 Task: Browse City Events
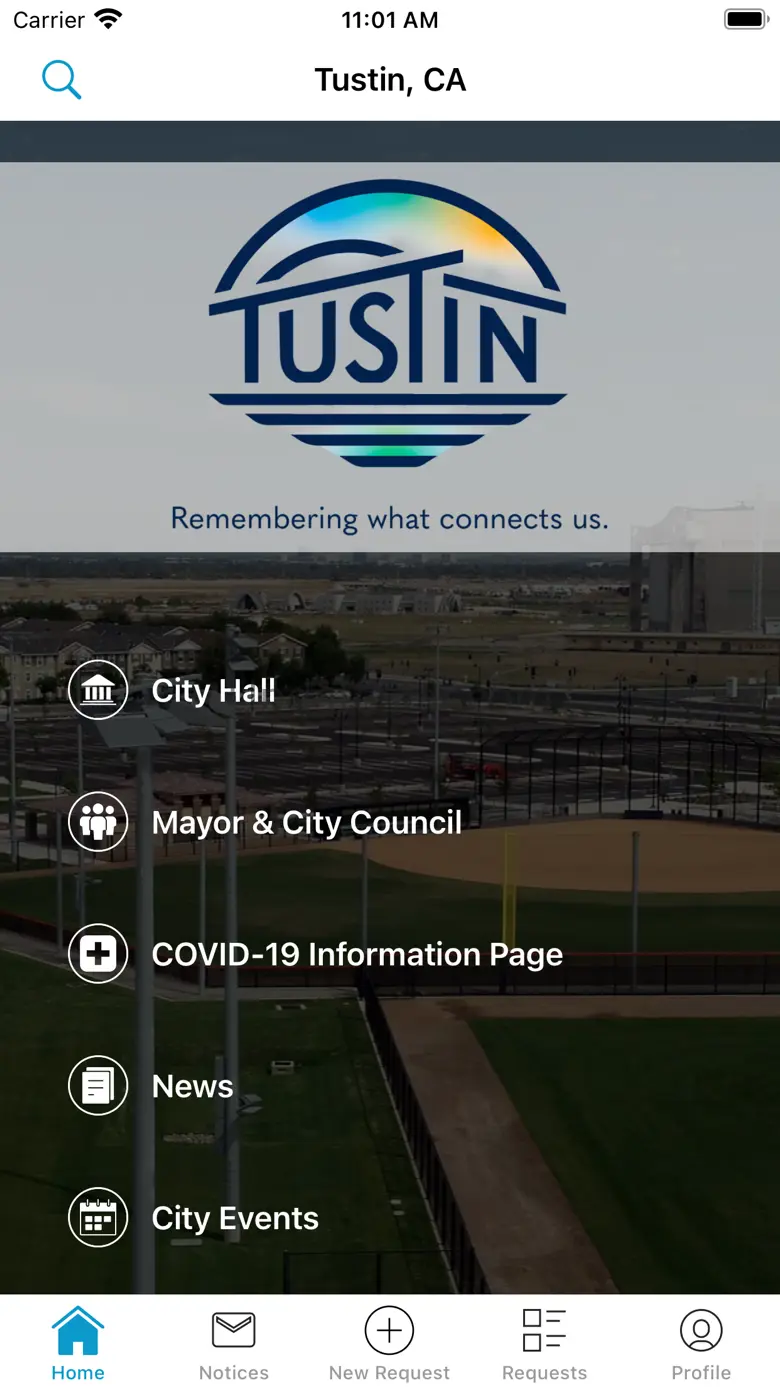pos(193,1218)
